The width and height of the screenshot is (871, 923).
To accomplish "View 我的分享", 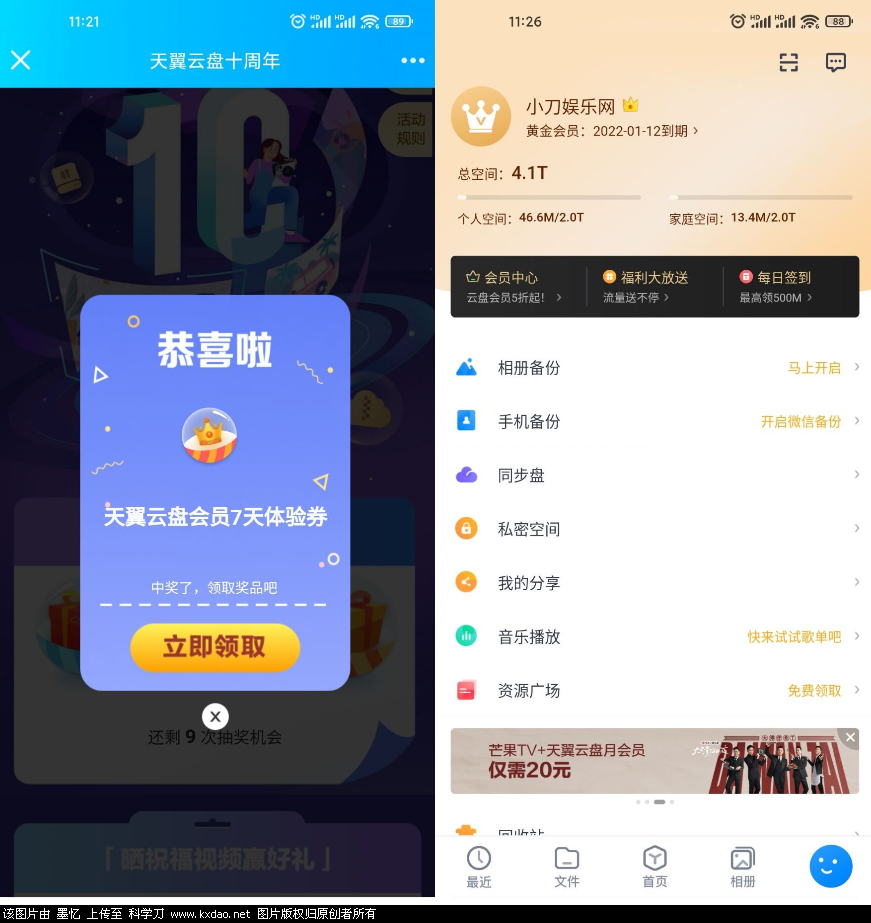I will click(x=655, y=583).
